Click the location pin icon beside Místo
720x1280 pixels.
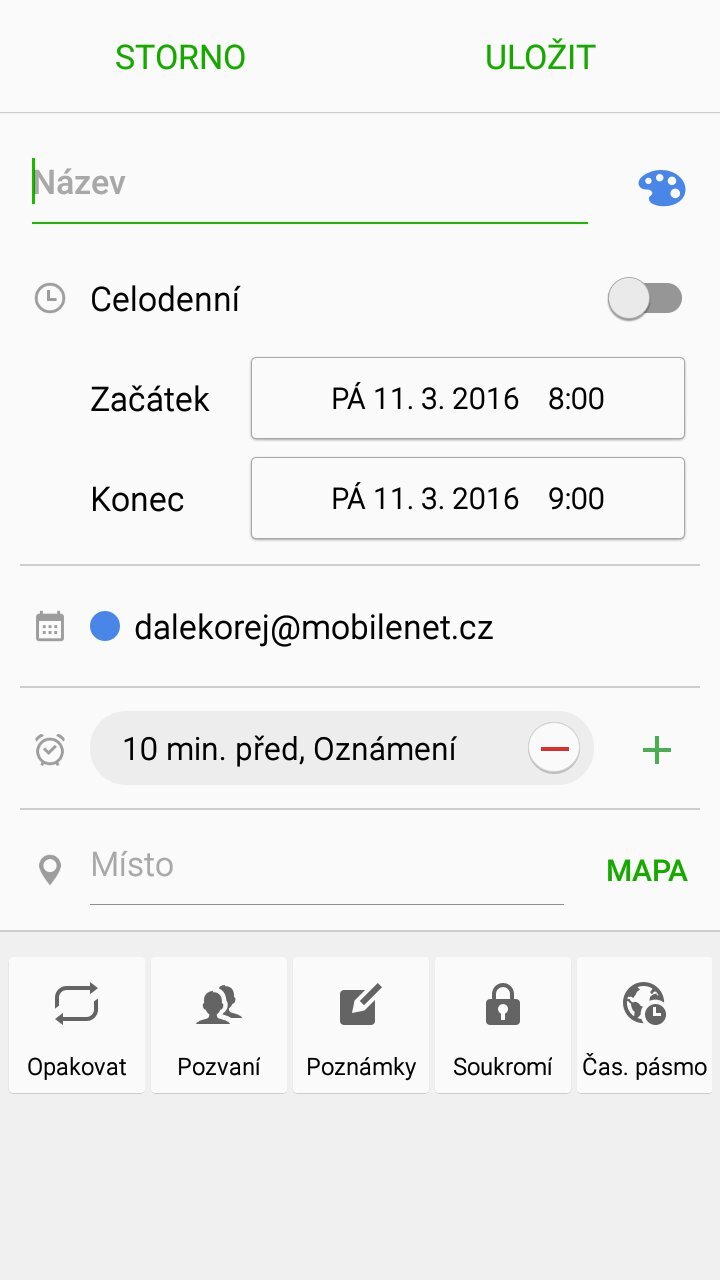point(48,868)
